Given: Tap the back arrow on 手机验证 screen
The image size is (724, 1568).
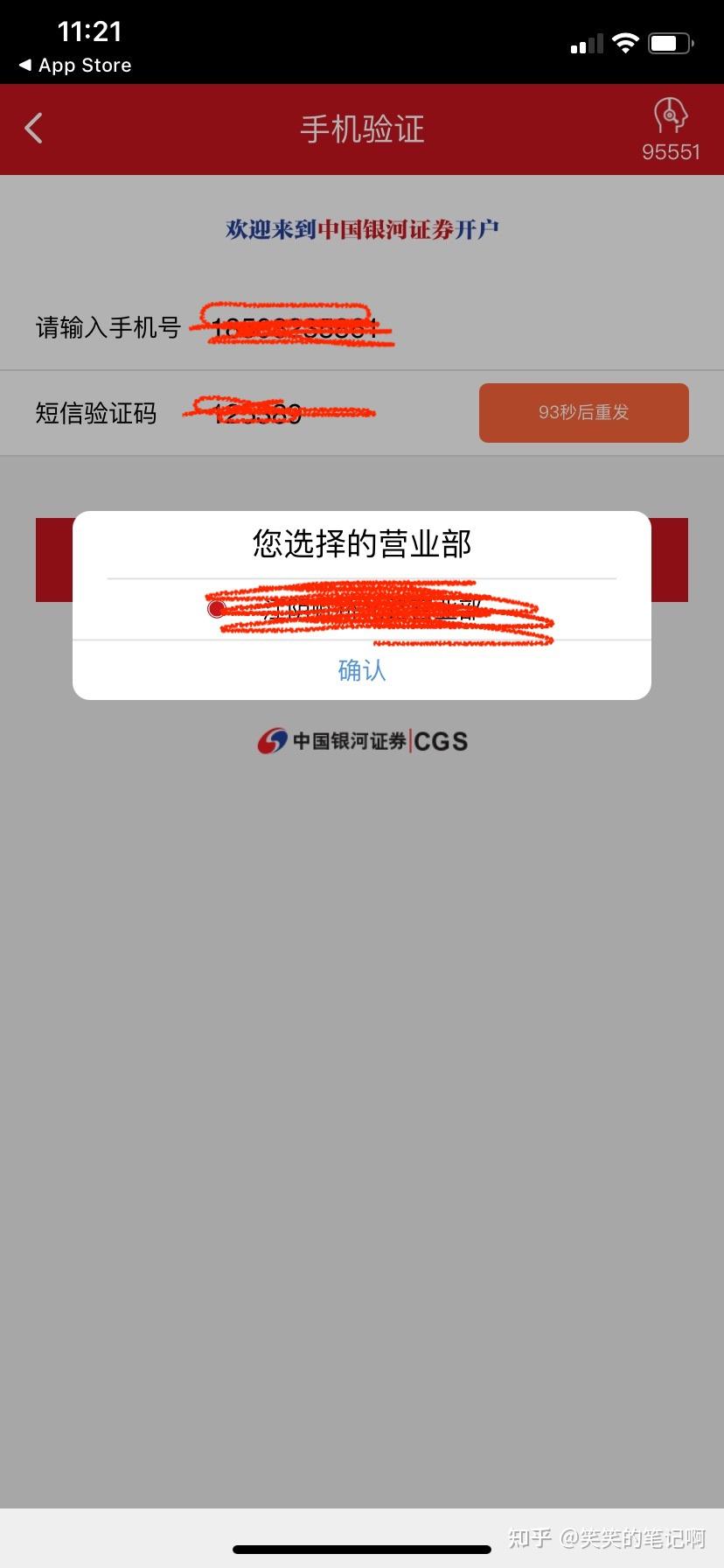Looking at the screenshot, I should pyautogui.click(x=33, y=128).
